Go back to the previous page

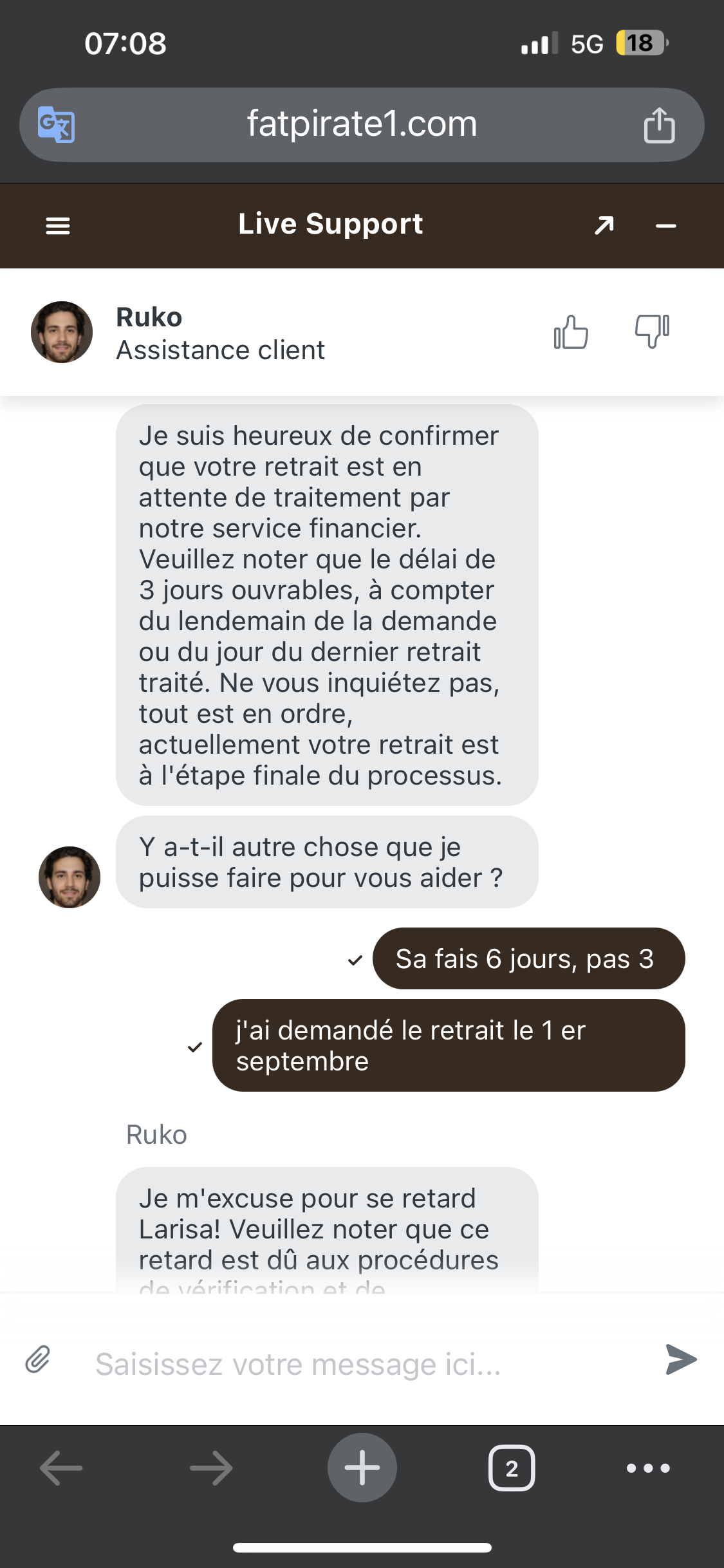pos(61,1468)
